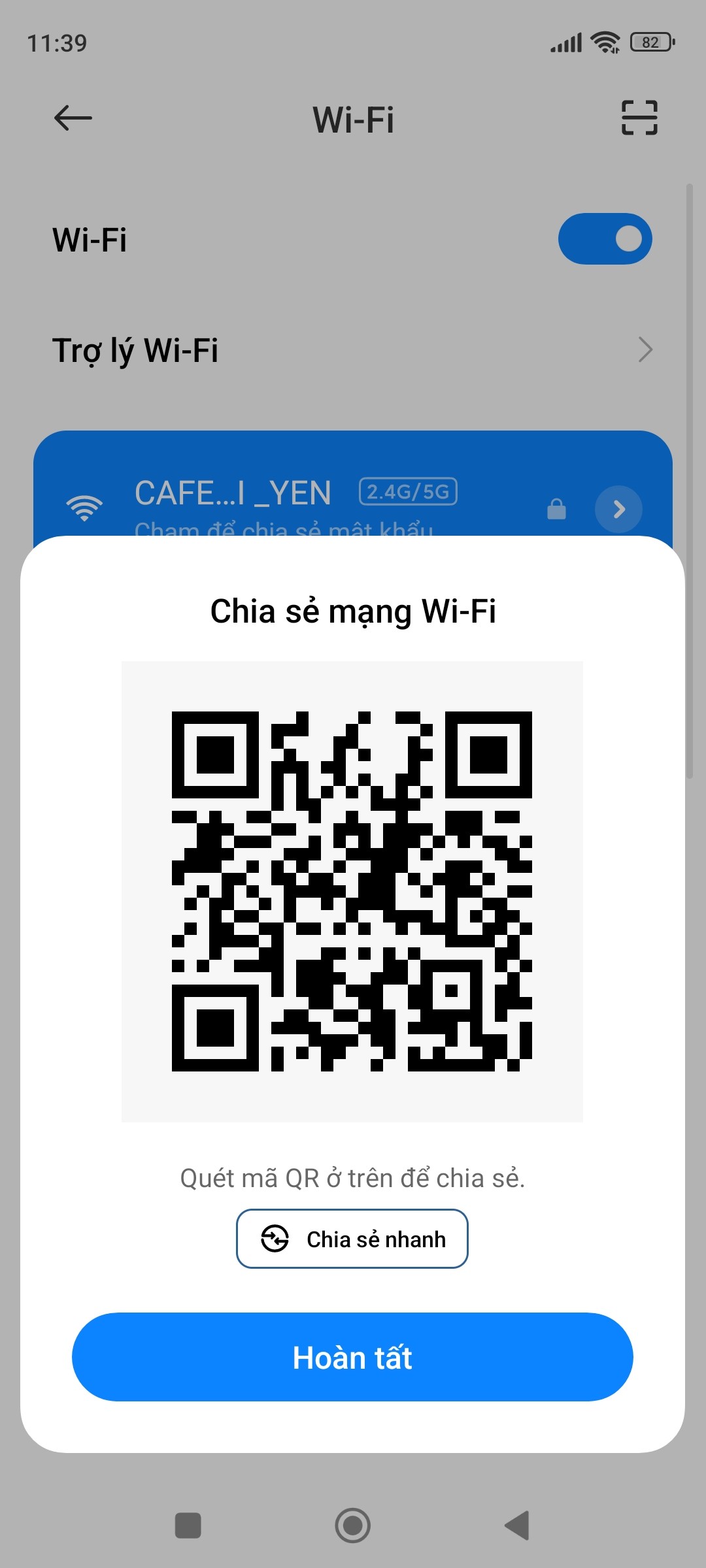Tap the system home button

(352, 1526)
